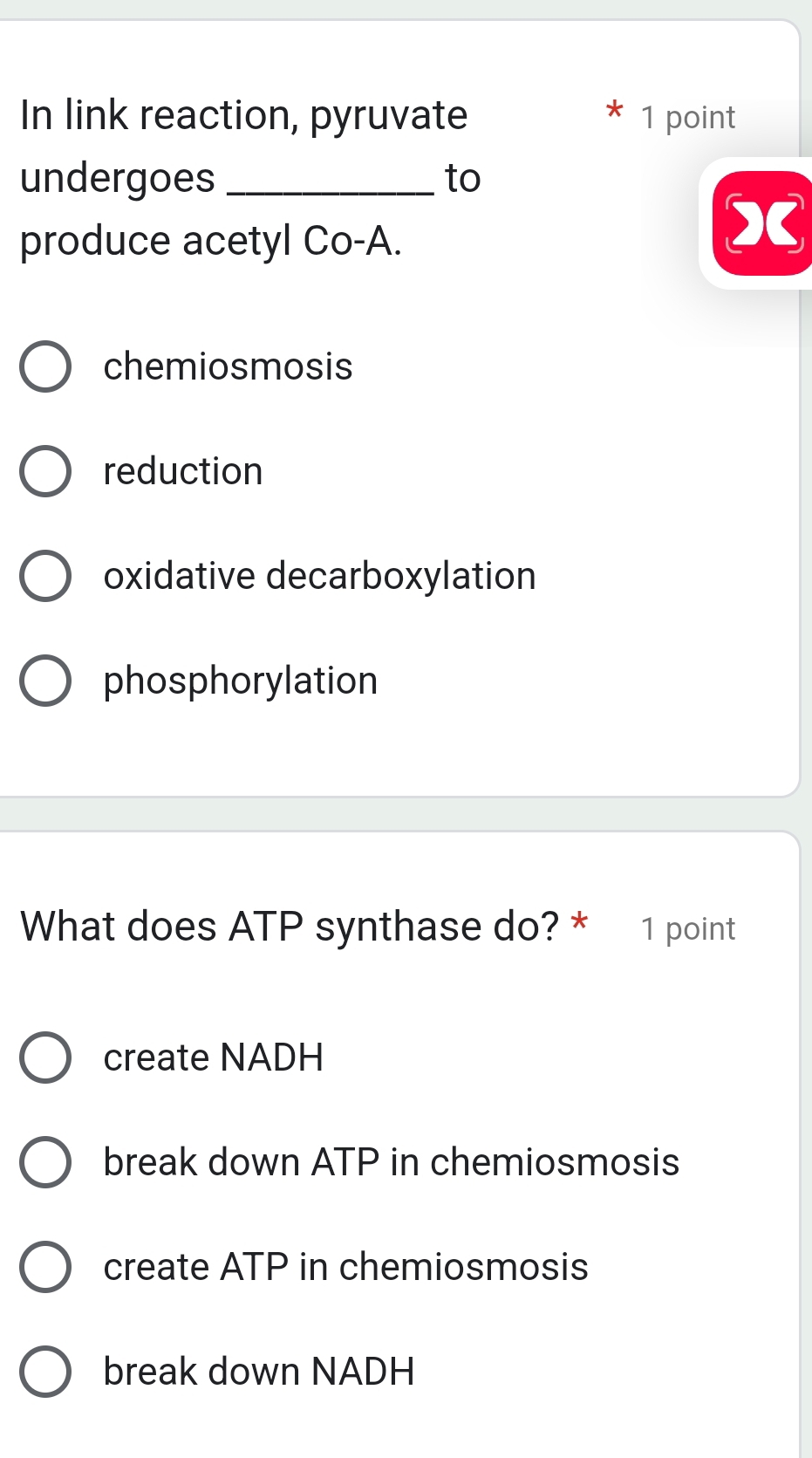Select the reduction answer option

point(47,471)
